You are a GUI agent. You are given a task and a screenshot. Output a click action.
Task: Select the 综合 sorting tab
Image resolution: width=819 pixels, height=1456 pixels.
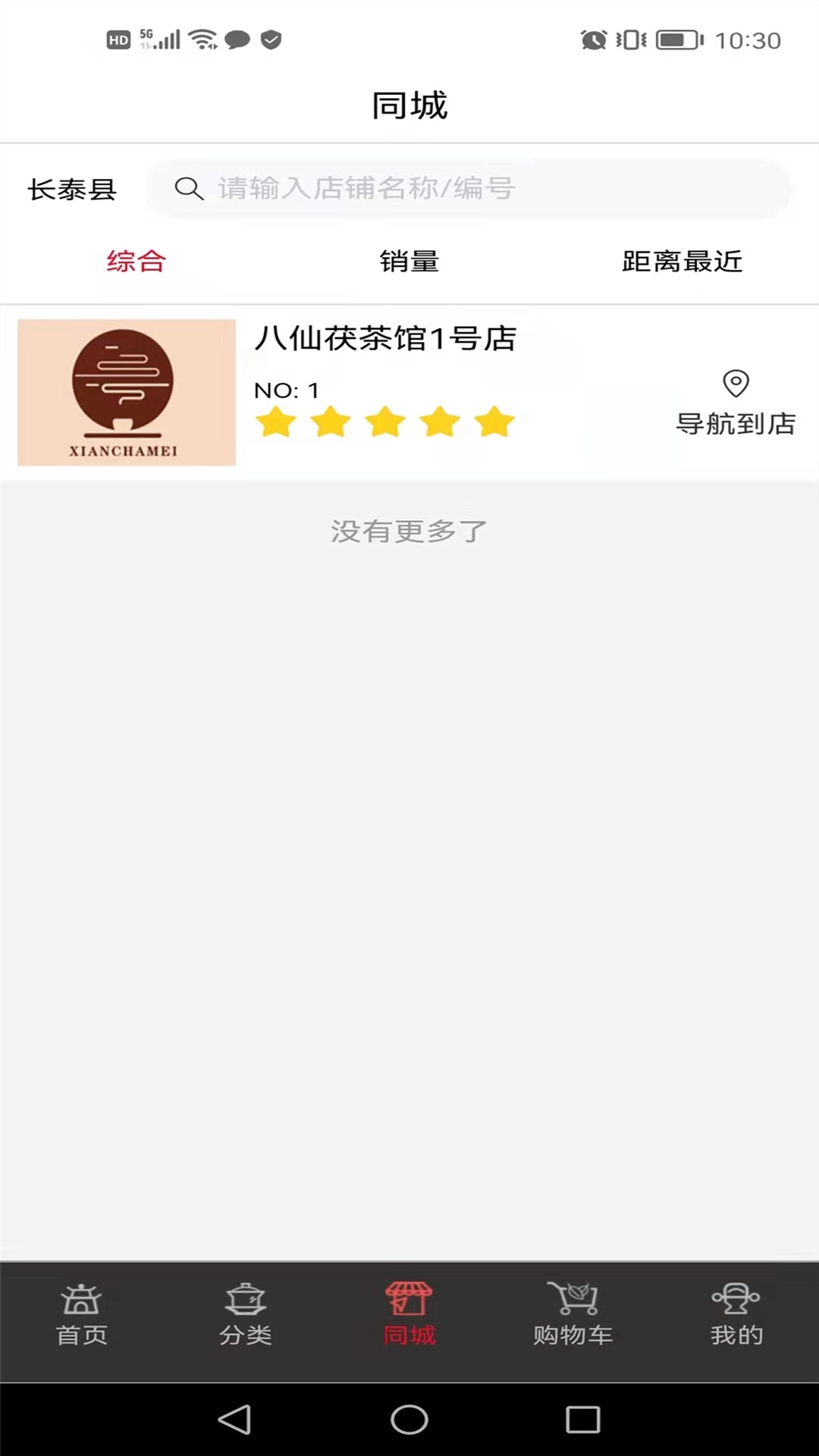(137, 261)
